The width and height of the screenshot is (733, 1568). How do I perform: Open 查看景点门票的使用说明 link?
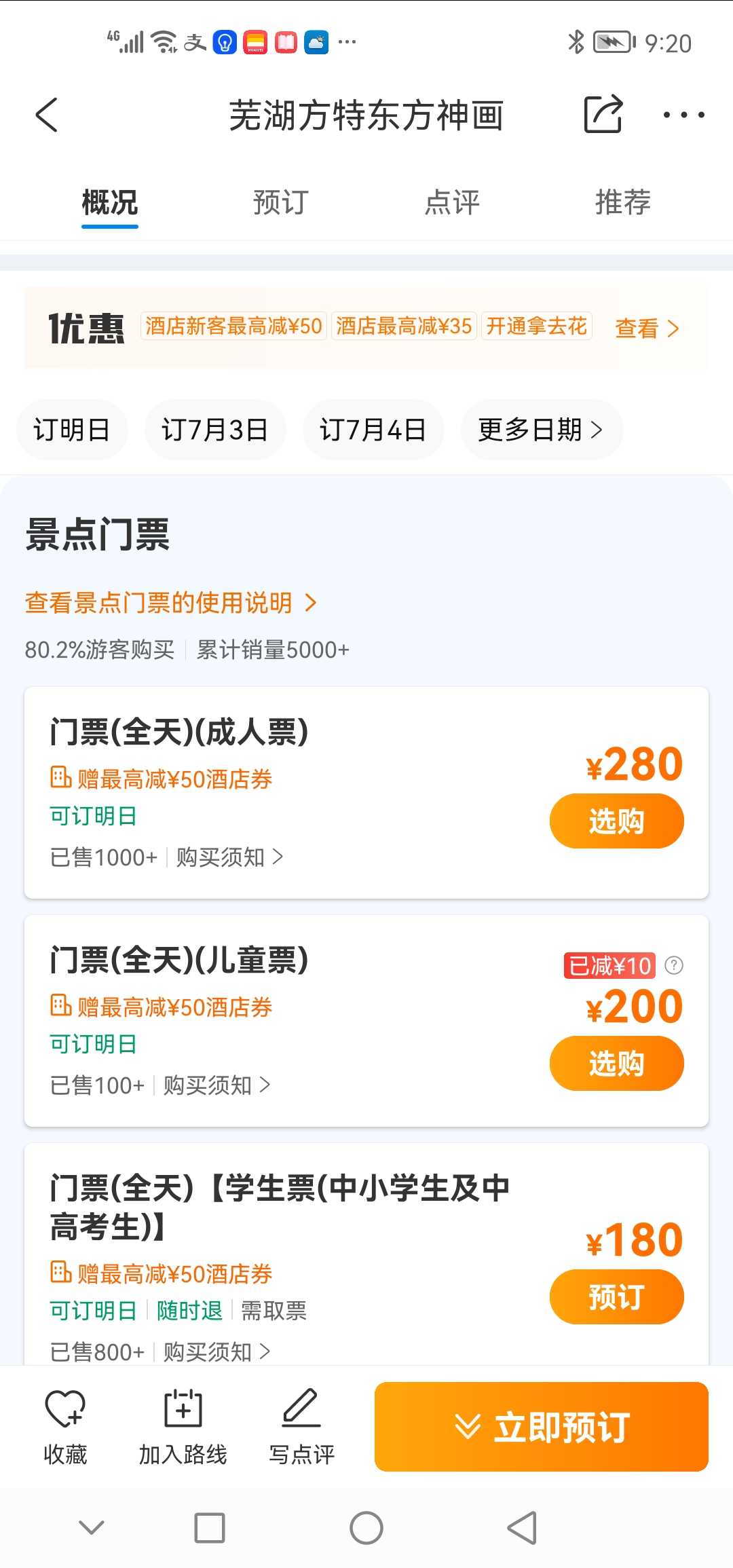(171, 603)
